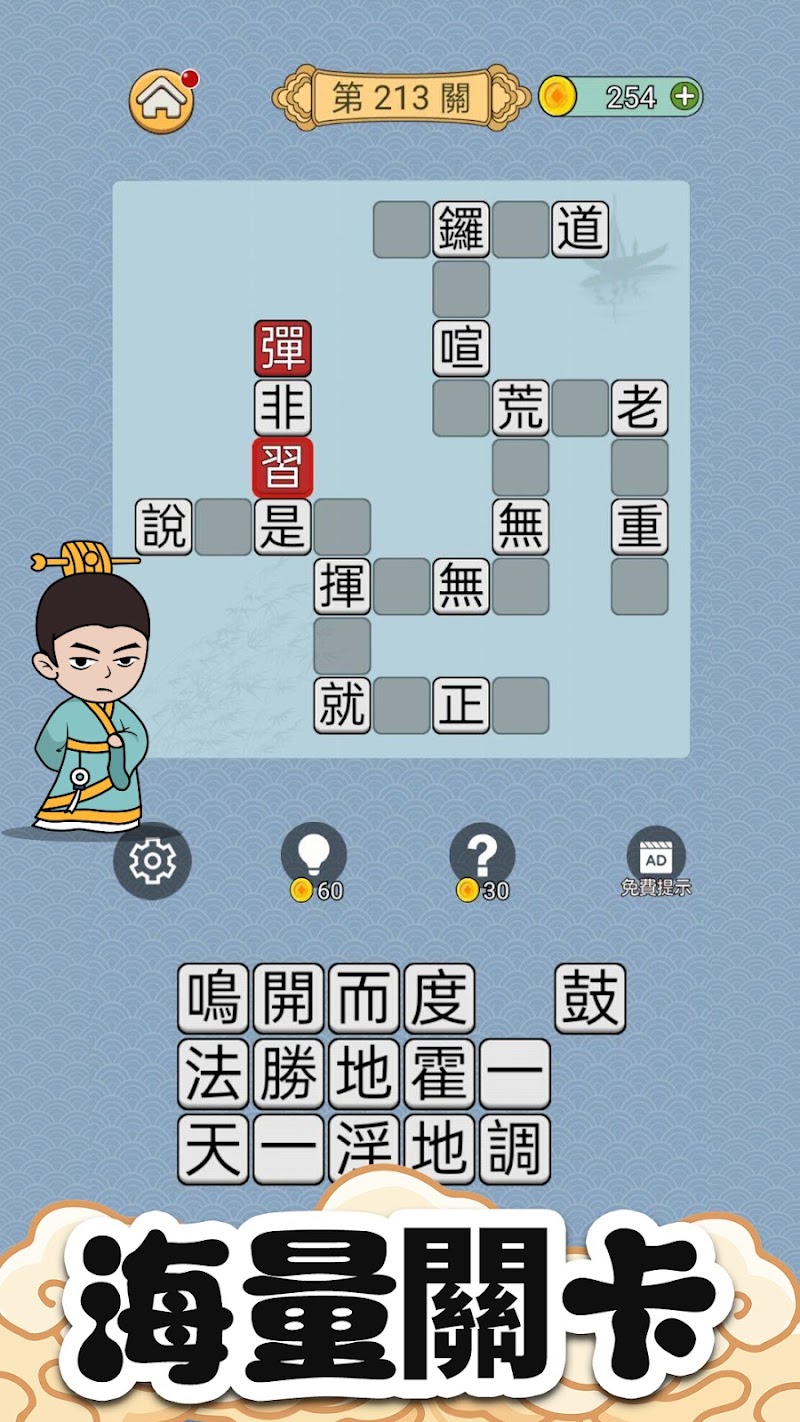Add more coins with the plus button
The width and height of the screenshot is (800, 1422).
click(684, 97)
